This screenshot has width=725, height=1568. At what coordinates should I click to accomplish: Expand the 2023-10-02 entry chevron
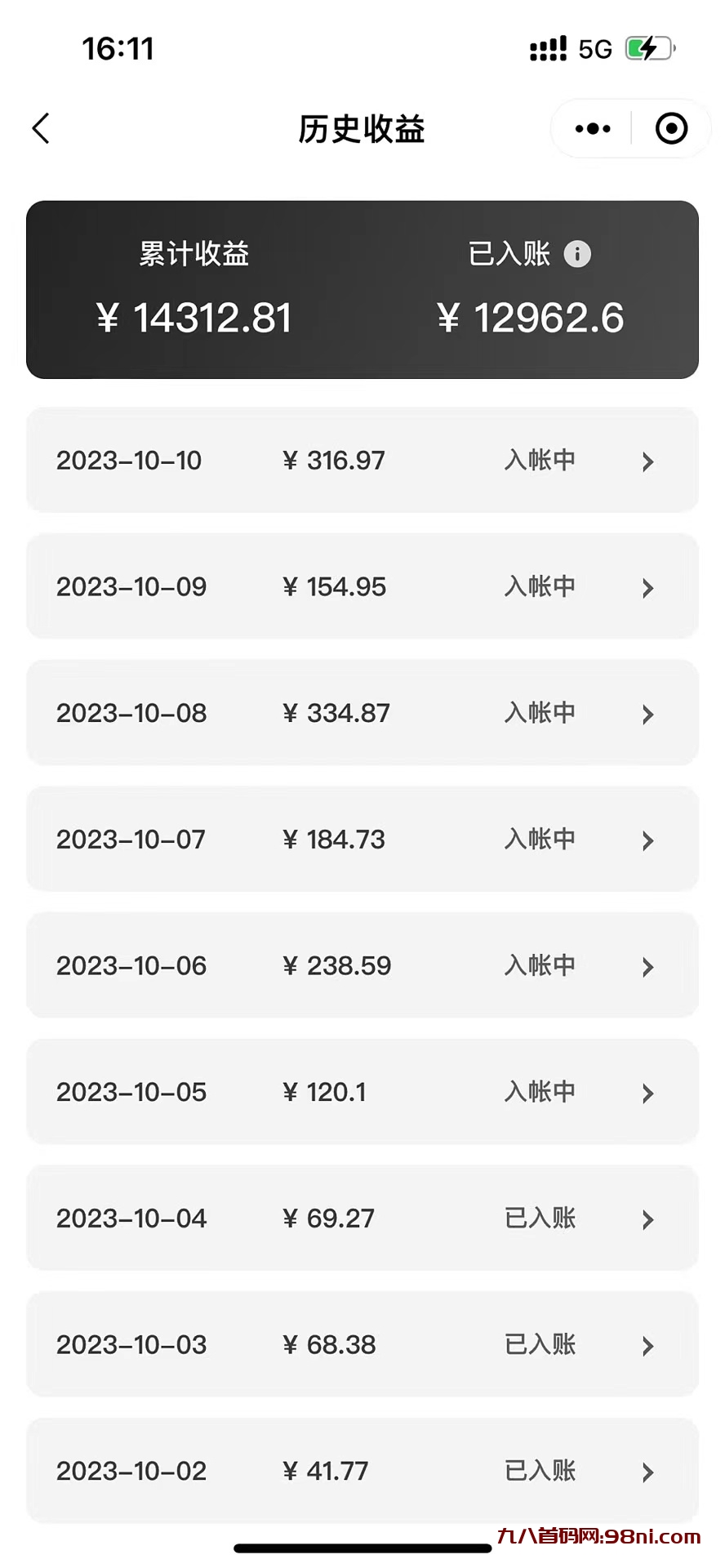point(647,1471)
